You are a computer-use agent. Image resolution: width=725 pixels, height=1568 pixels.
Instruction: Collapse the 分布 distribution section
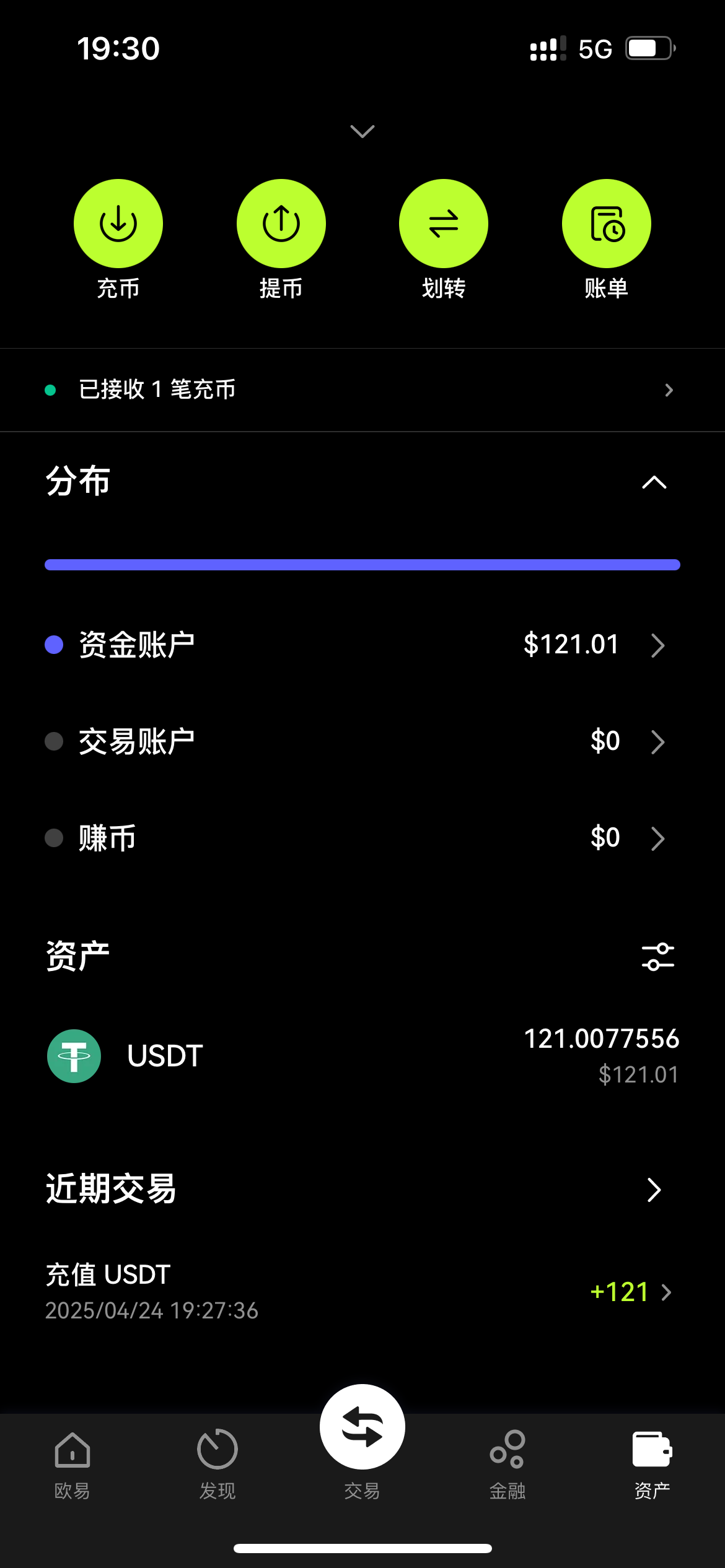654,482
